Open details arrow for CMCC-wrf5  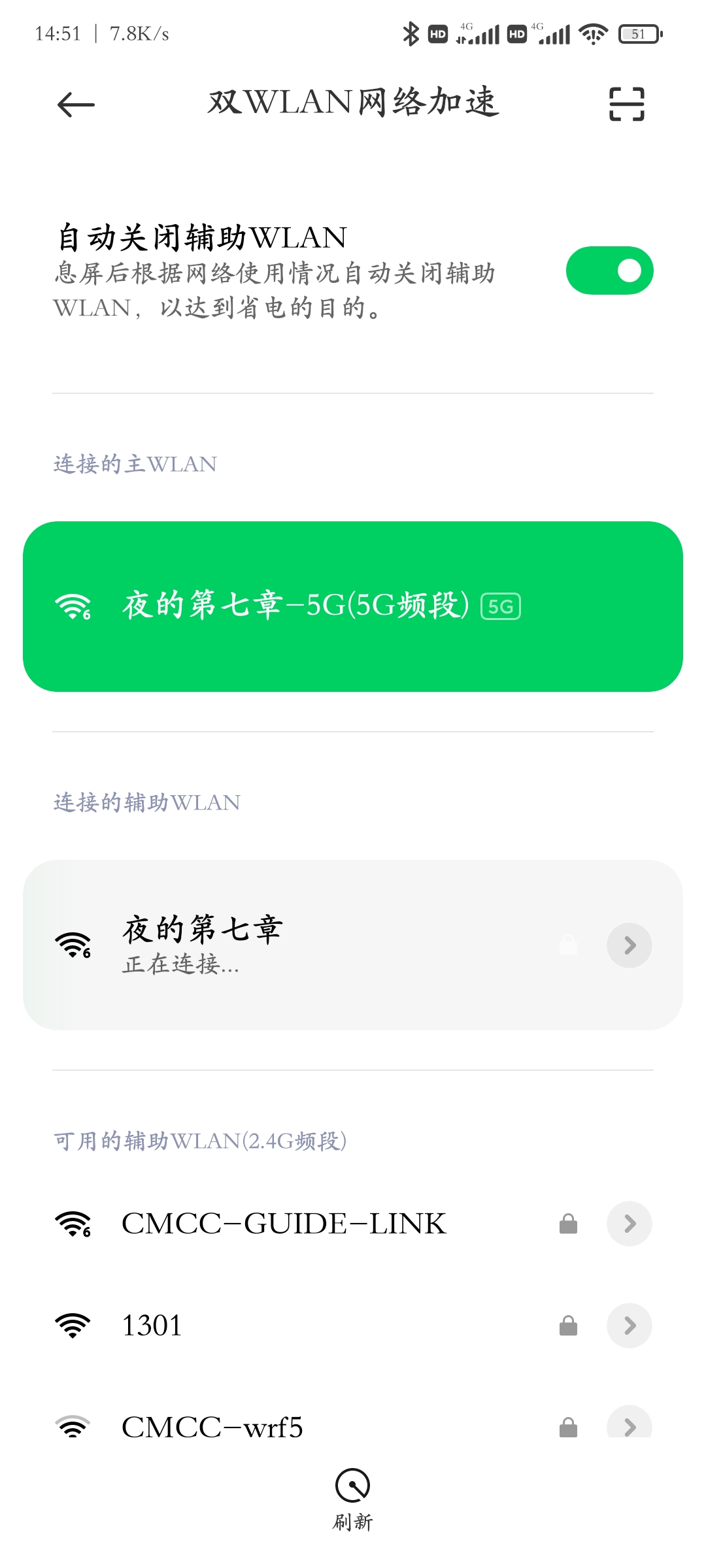pos(630,1422)
